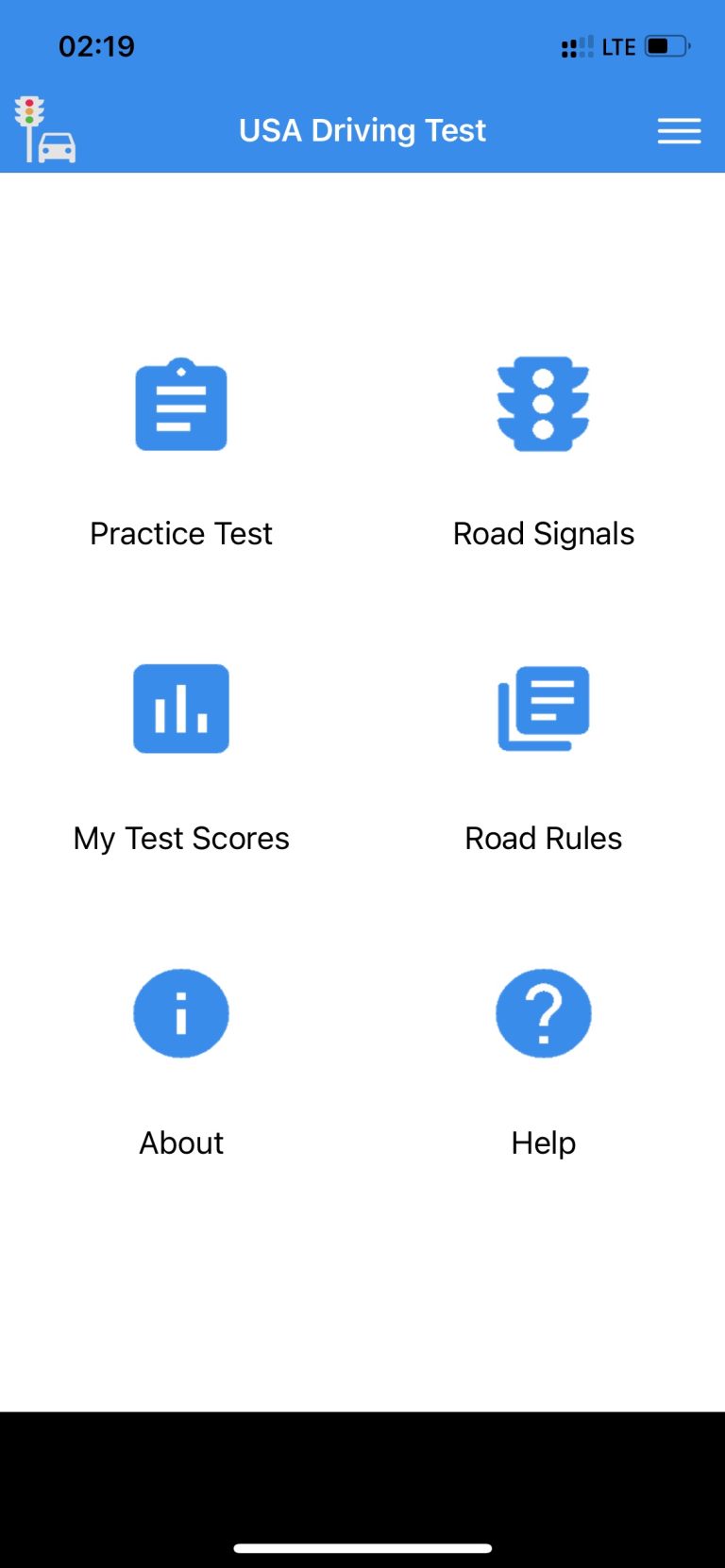Click the About info icon
This screenshot has height=1568, width=725.
[x=181, y=1012]
